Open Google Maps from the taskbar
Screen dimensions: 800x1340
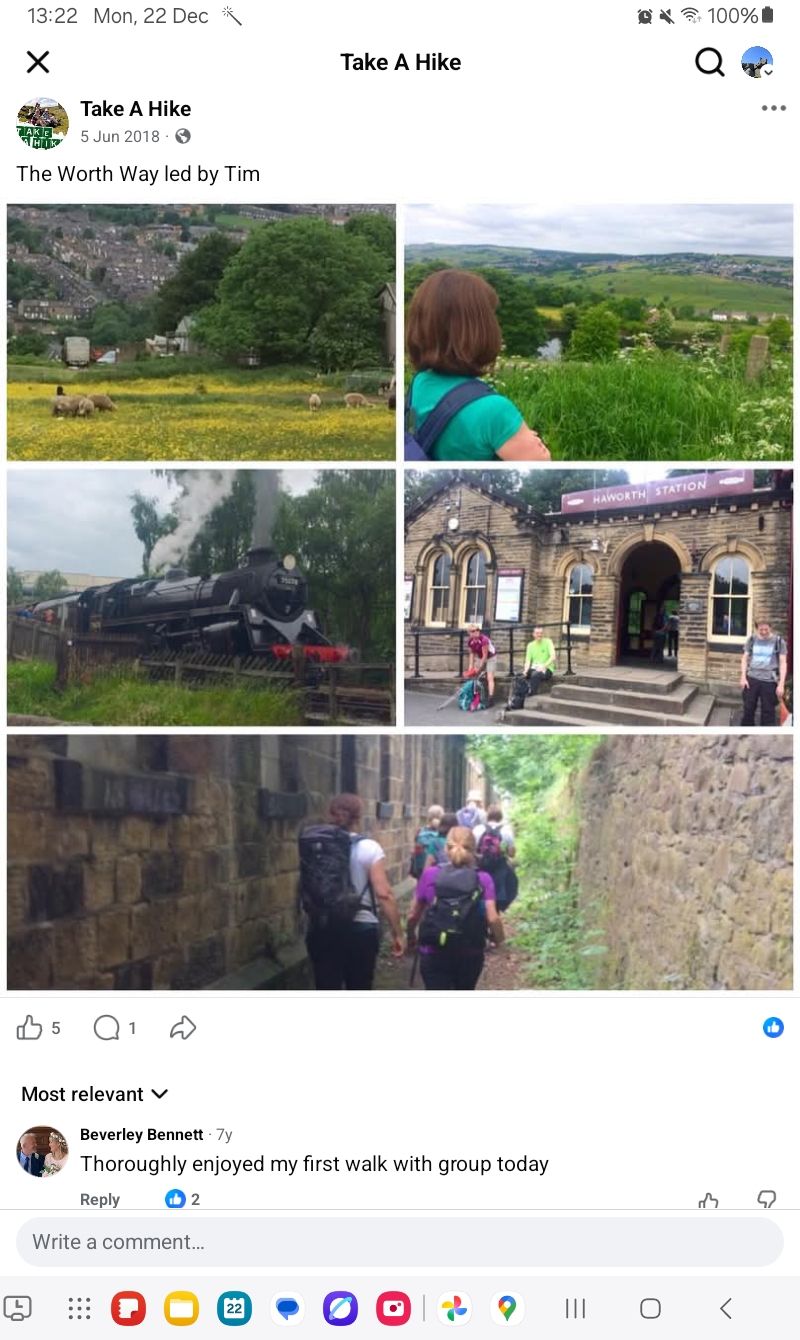click(507, 1308)
